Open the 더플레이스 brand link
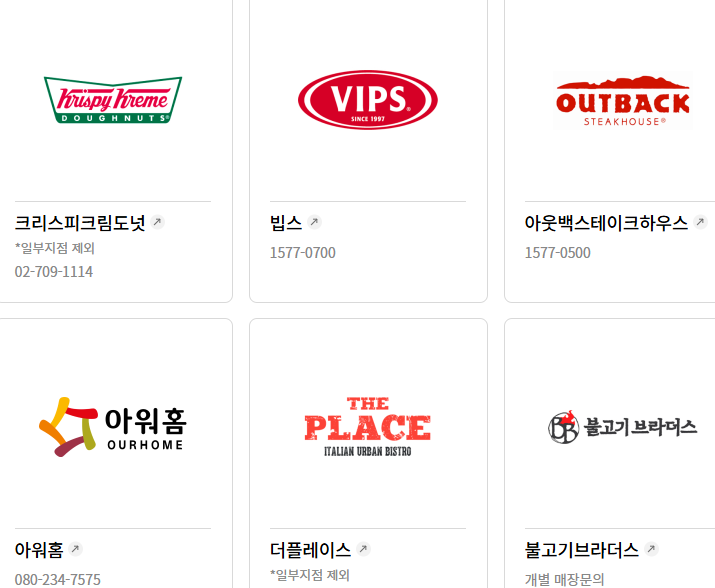The height and width of the screenshot is (588, 715). point(320,549)
